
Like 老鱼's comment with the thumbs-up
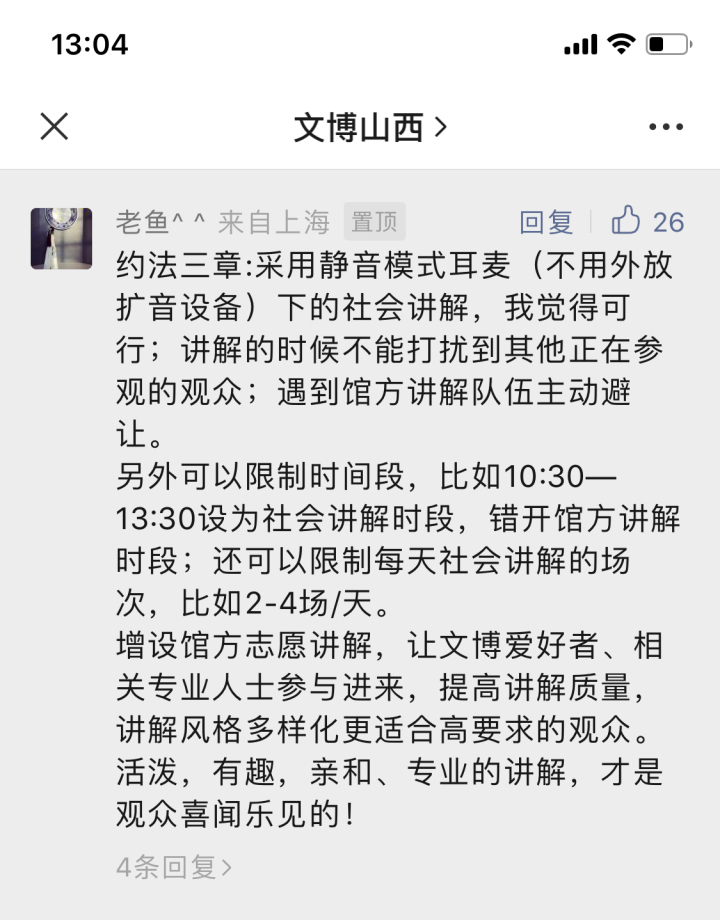click(x=627, y=220)
